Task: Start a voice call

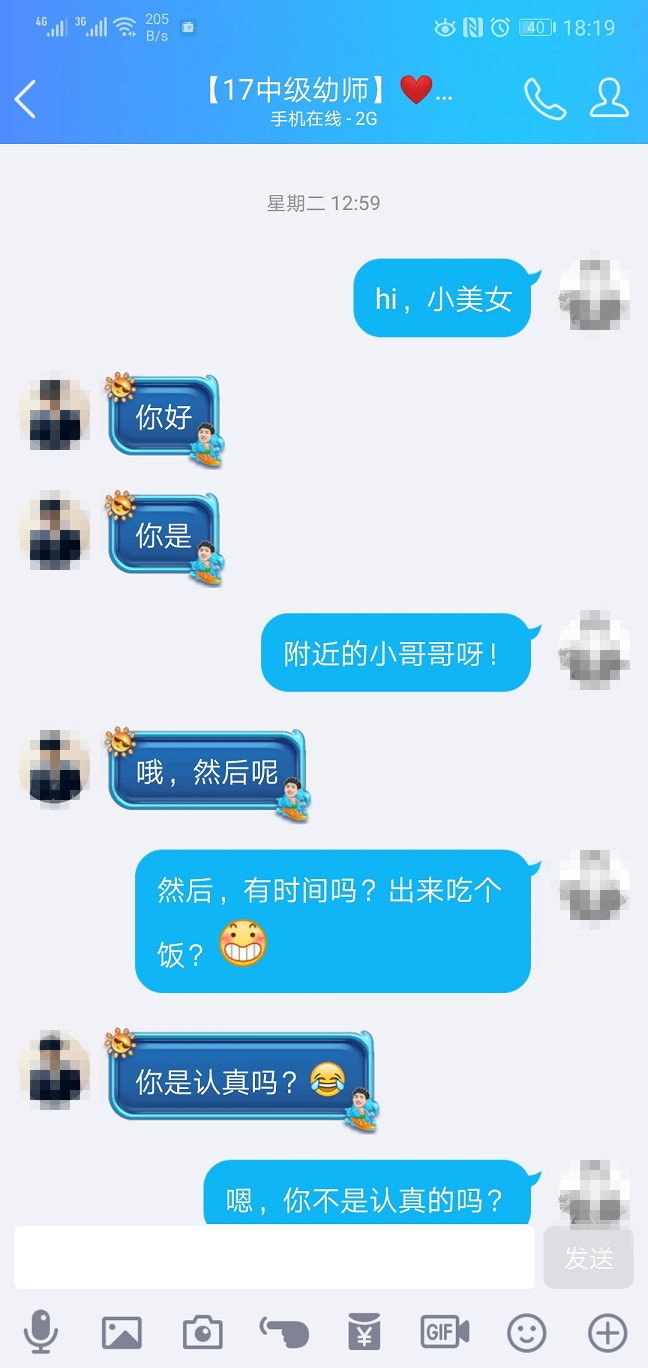Action: [x=544, y=99]
